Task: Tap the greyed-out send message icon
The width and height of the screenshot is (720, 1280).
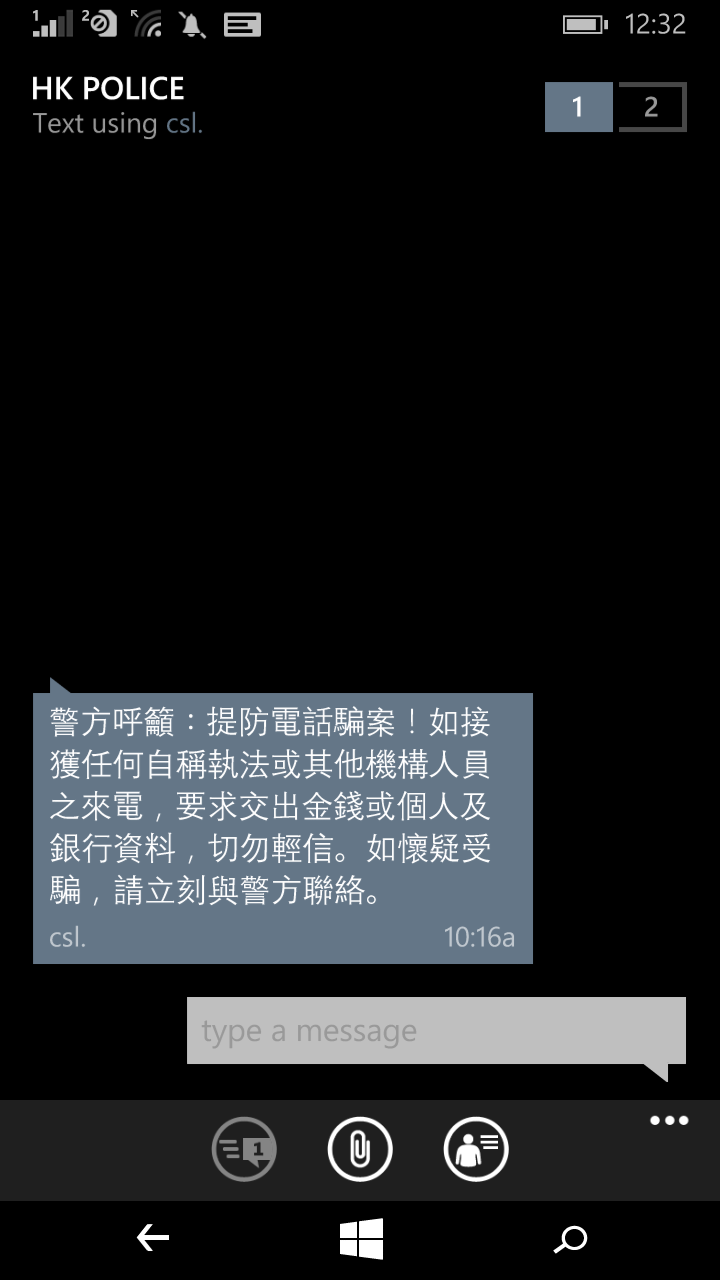Action: pyautogui.click(x=244, y=1150)
